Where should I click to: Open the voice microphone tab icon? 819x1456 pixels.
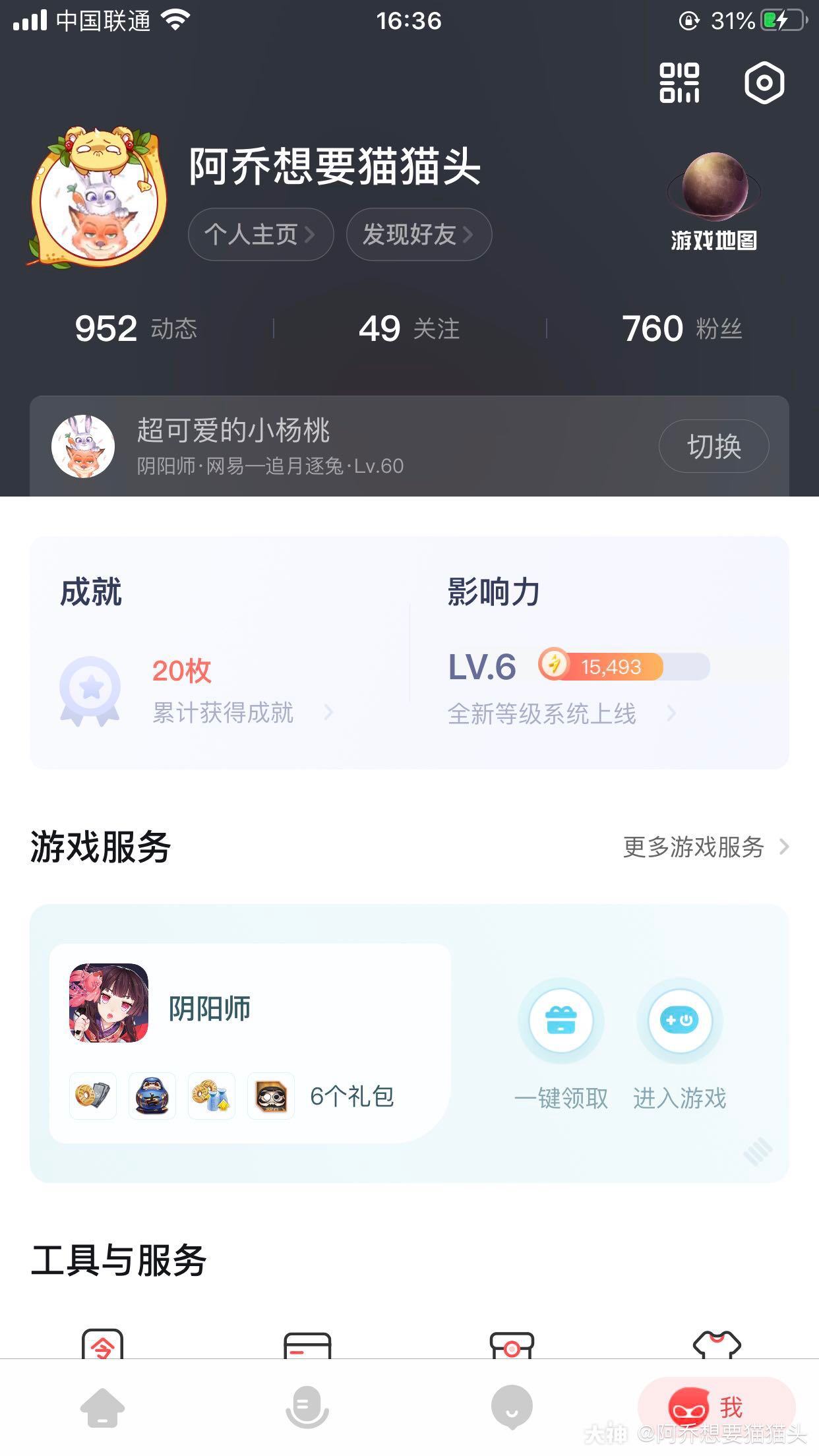coord(307,1405)
